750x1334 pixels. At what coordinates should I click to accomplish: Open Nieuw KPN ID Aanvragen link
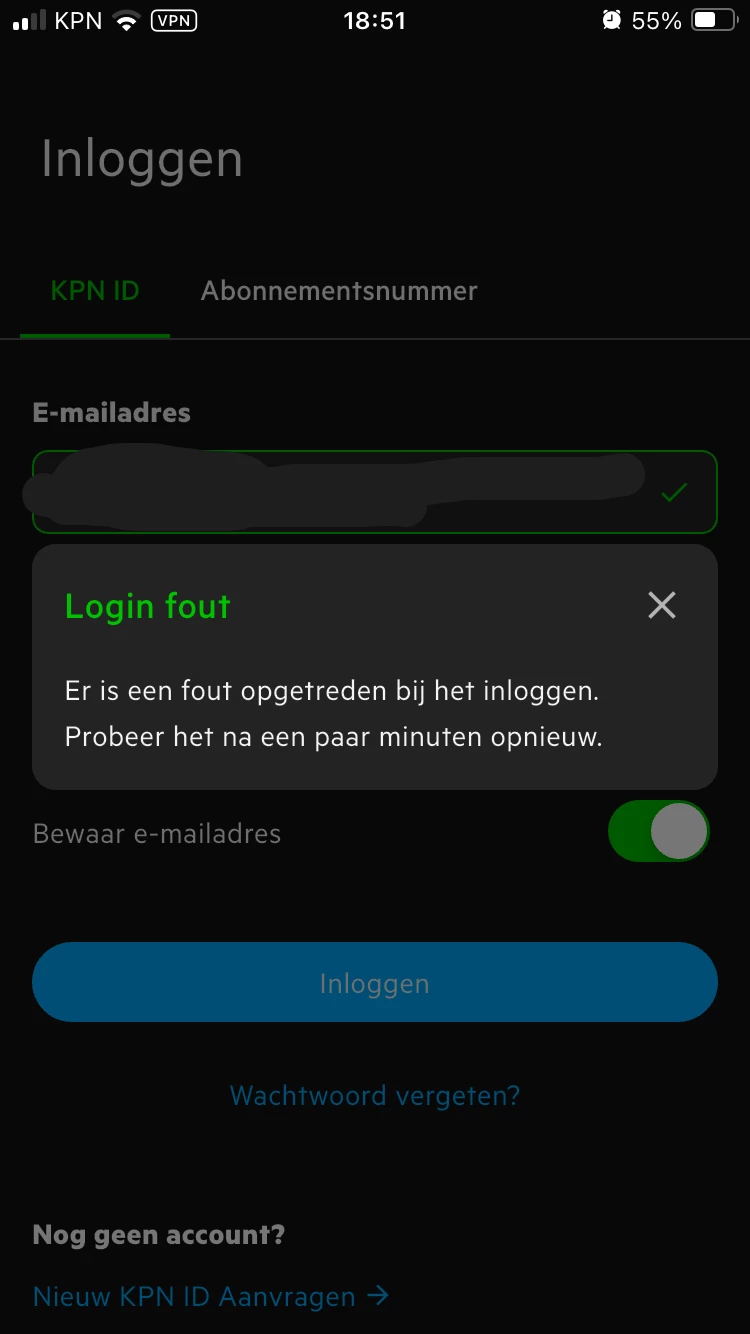click(x=210, y=1297)
